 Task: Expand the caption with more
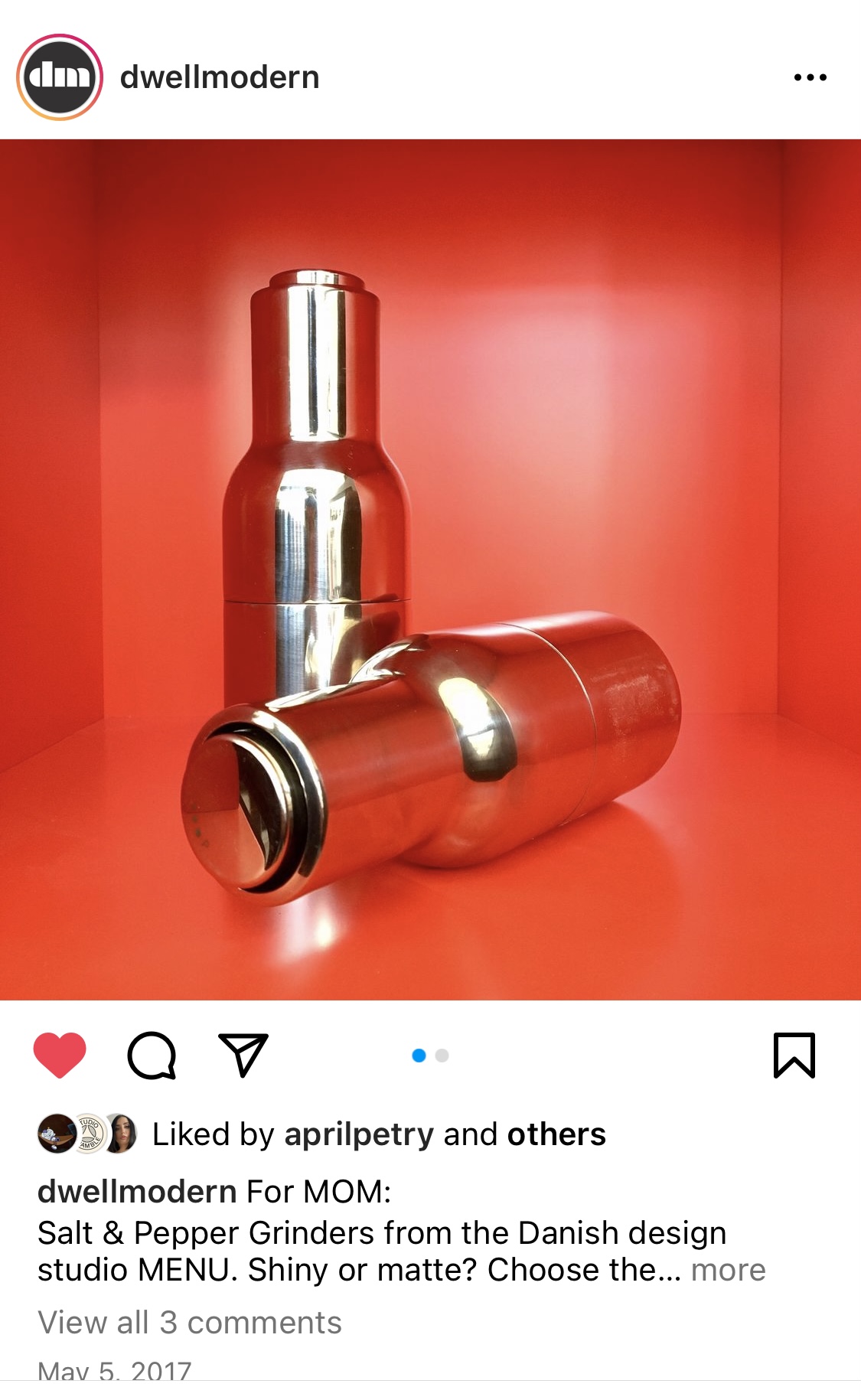pyautogui.click(x=728, y=1270)
